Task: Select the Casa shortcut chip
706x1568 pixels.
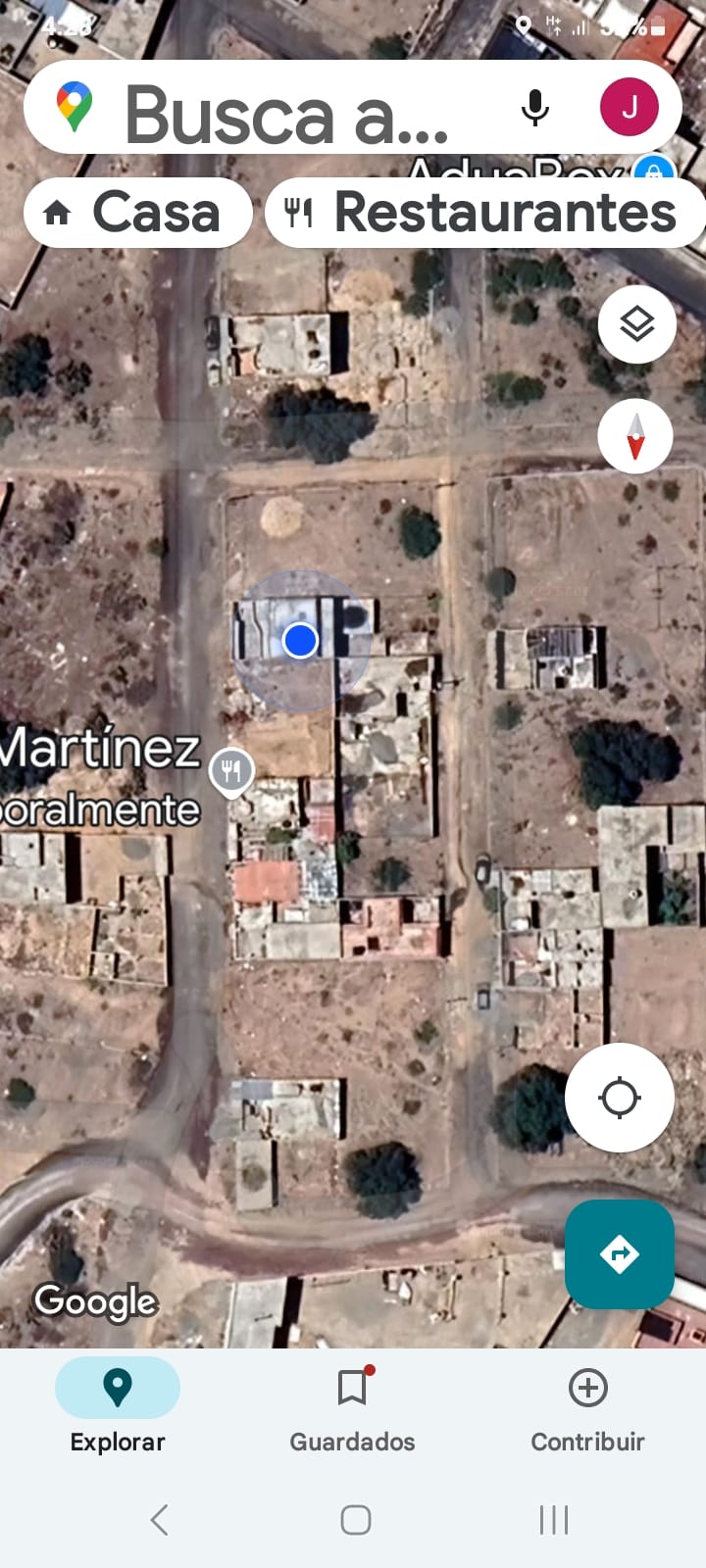Action: [137, 212]
